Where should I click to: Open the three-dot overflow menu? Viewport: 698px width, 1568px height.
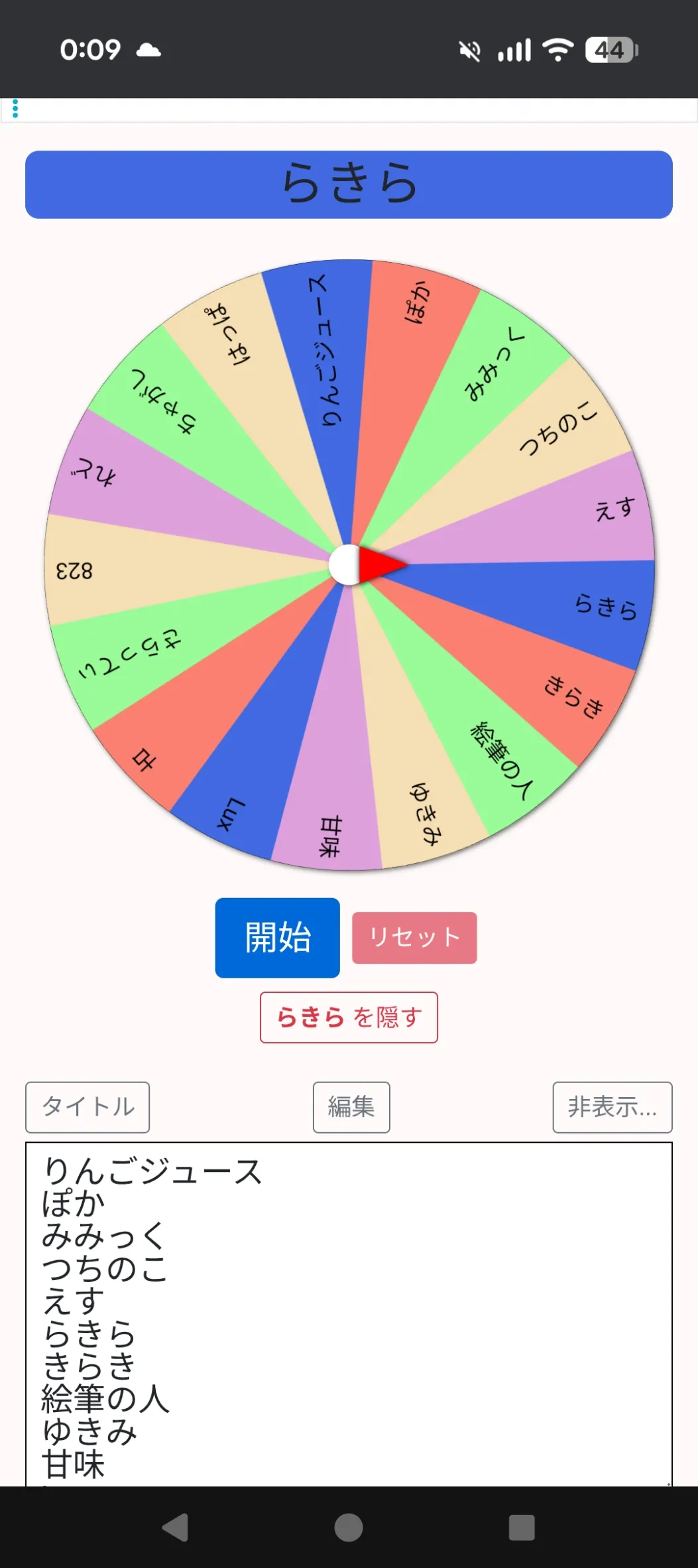(15, 109)
